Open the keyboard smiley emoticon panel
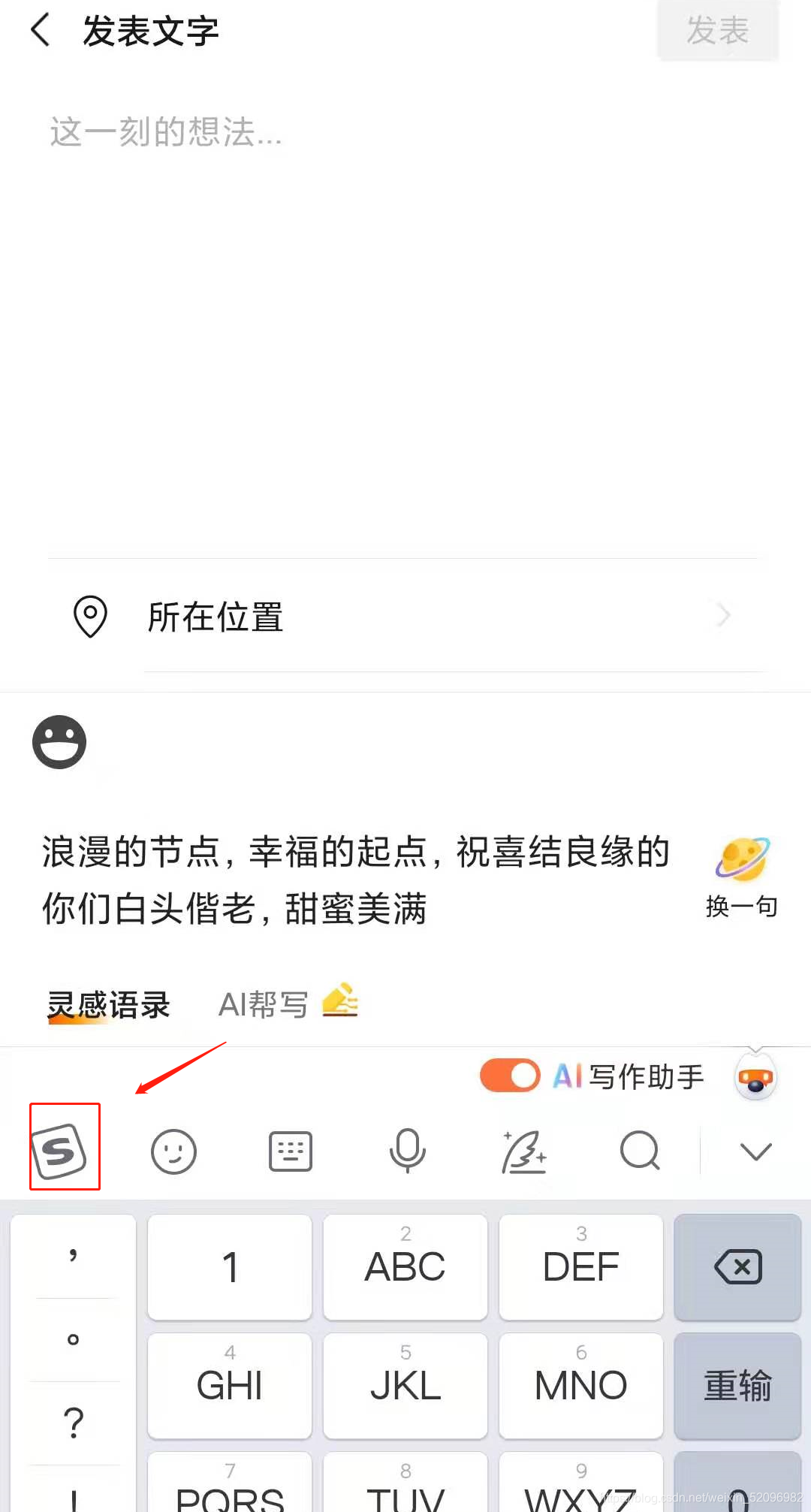Screen dimensions: 811x1512 173,1151
